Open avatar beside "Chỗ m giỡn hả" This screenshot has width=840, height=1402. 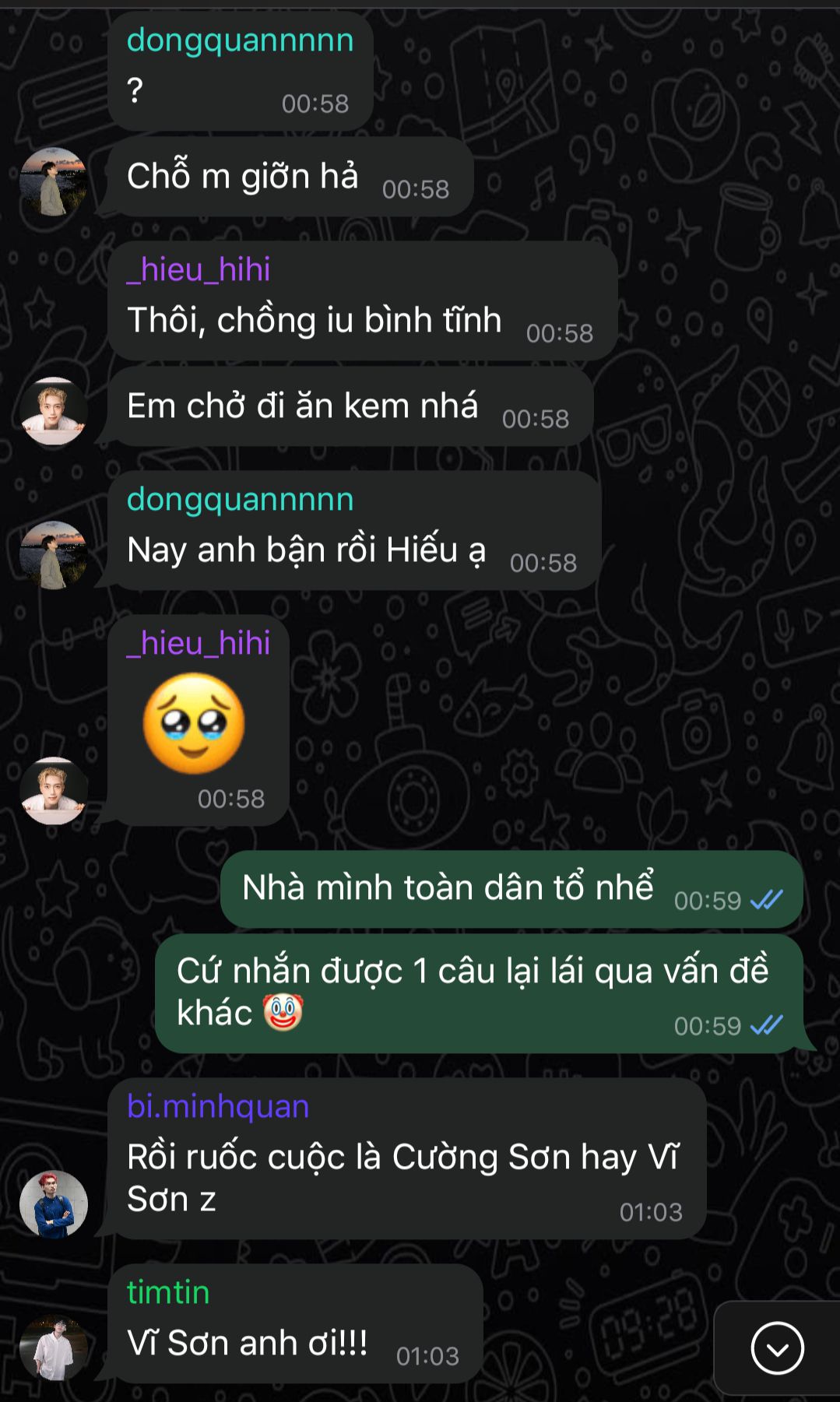pos(53,181)
